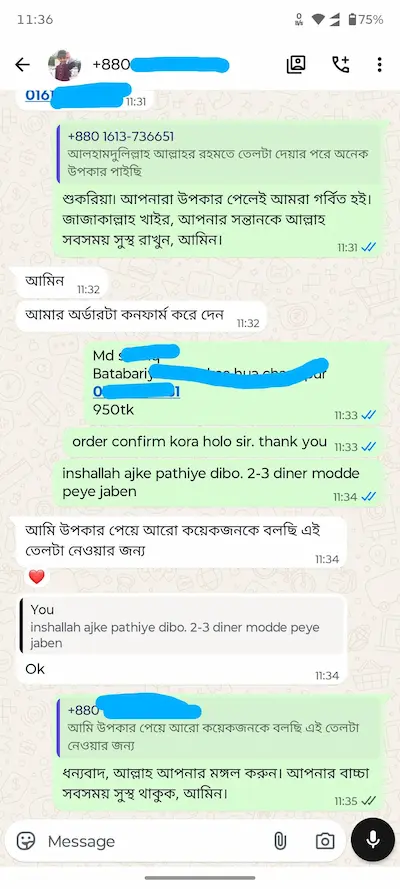Screen dimensions: 400x889
Task: Focus the Message input field
Action: point(153,841)
